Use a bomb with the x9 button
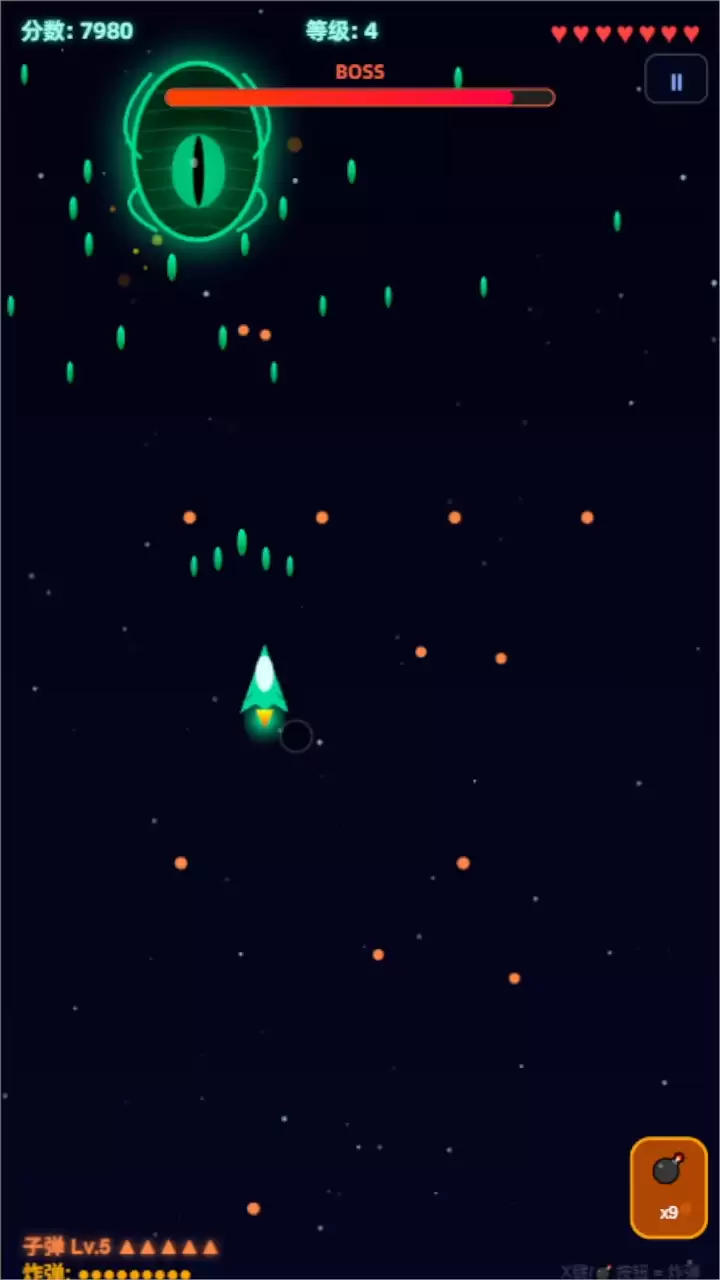Viewport: 720px width, 1280px height. click(x=669, y=1188)
